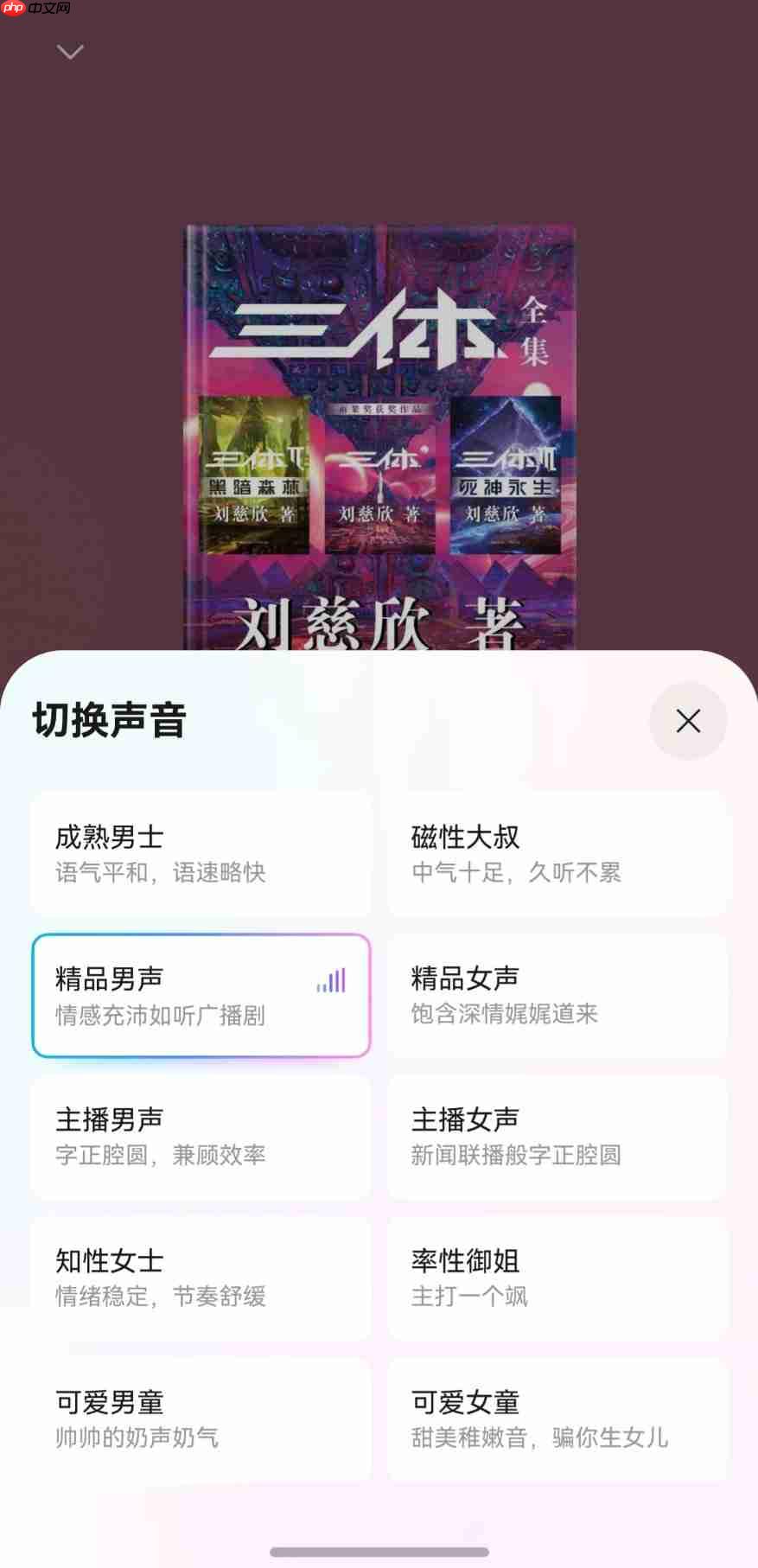758x1568 pixels.
Task: Switch to the 主播女声 voice
Action: pos(556,1138)
